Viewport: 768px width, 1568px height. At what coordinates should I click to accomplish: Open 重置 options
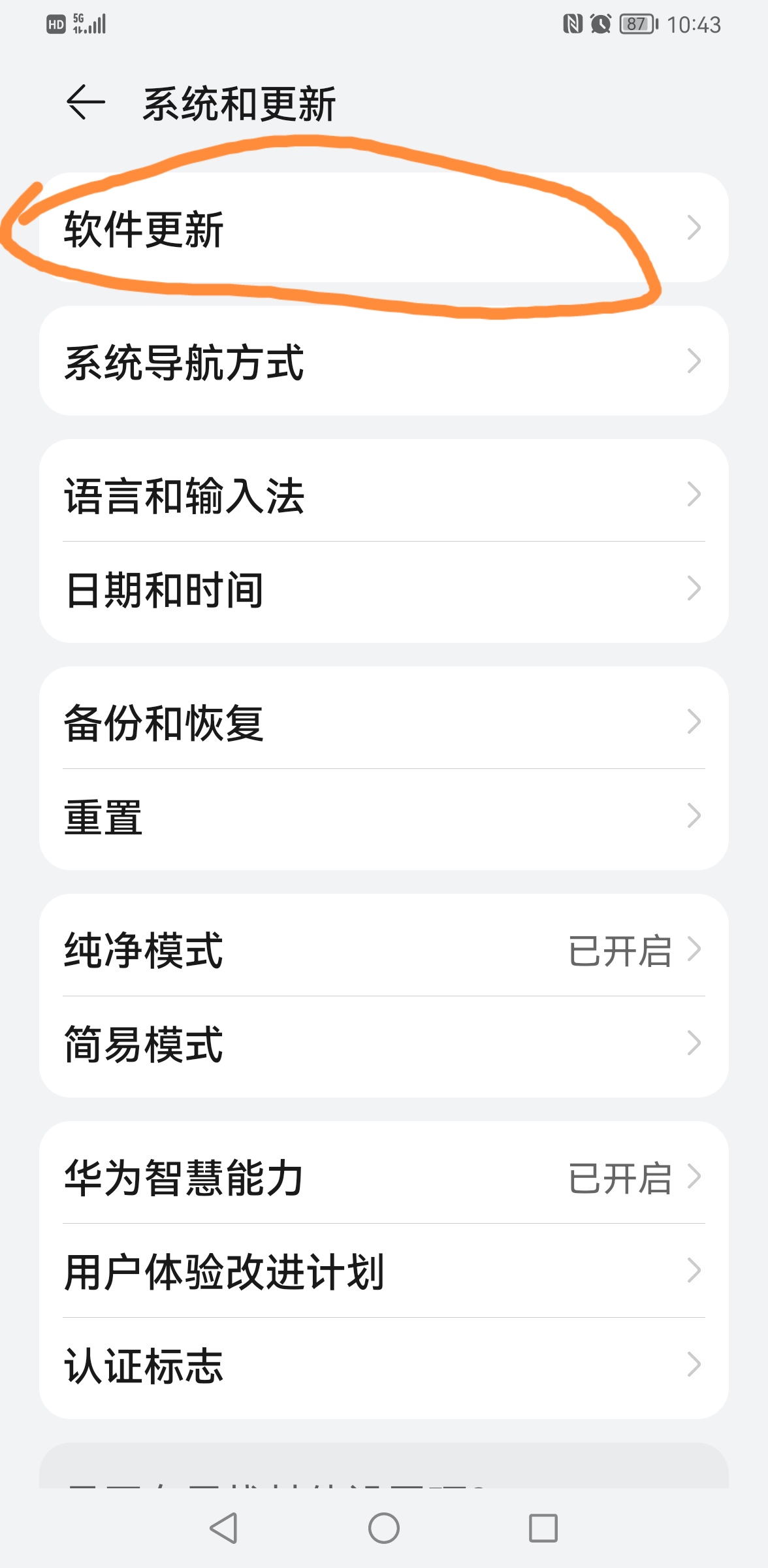point(384,815)
